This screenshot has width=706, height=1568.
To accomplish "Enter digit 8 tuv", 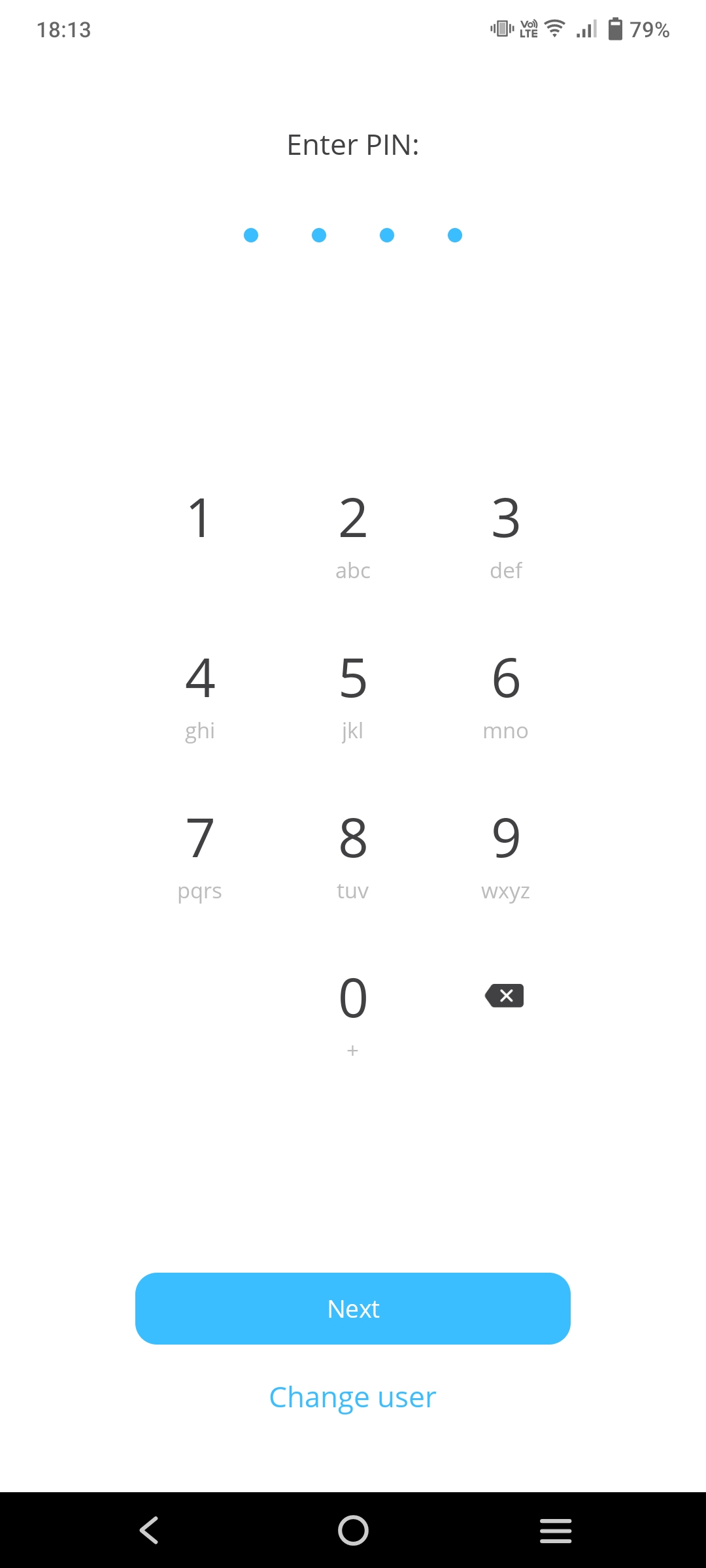I will coord(353,853).
